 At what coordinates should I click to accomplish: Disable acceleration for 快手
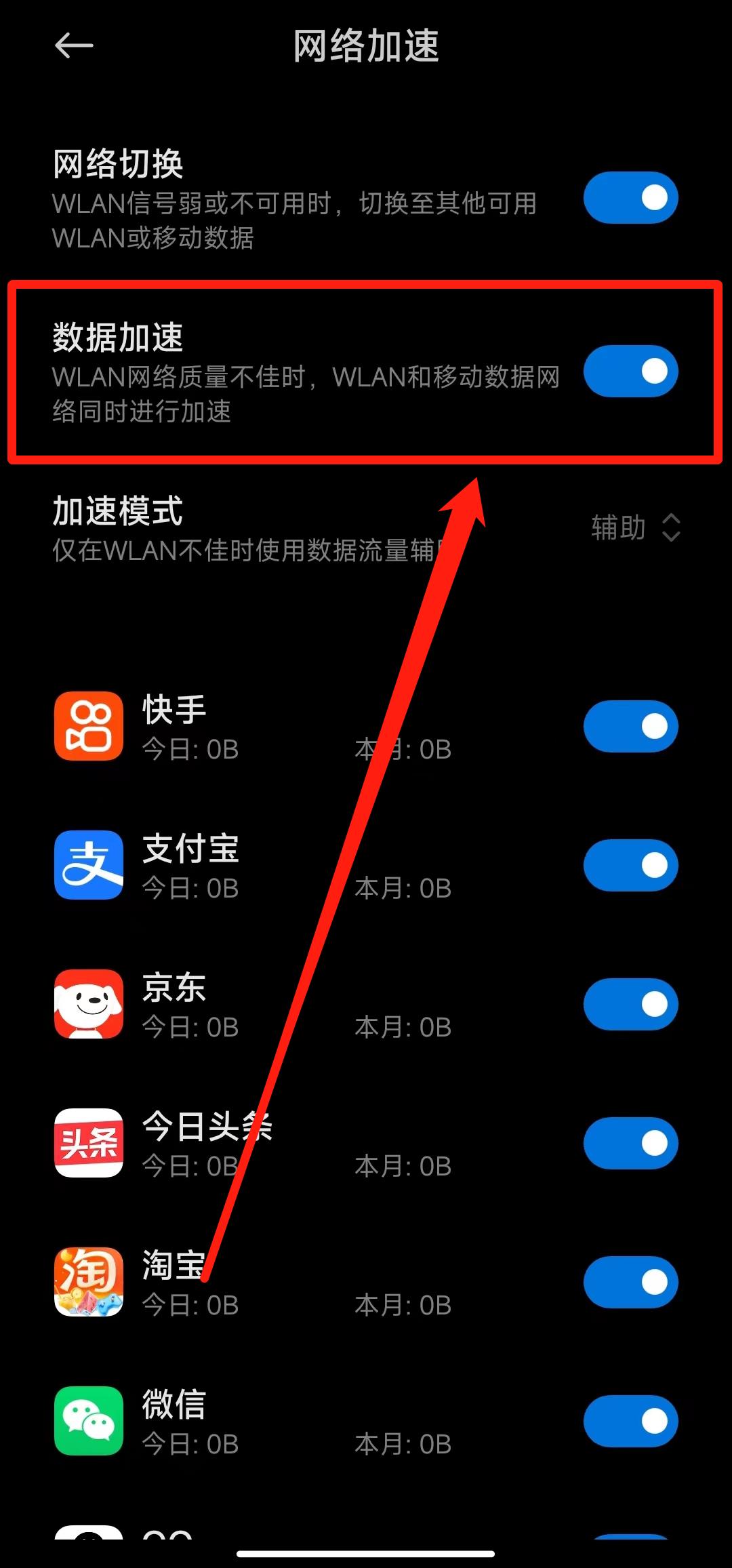tap(630, 726)
